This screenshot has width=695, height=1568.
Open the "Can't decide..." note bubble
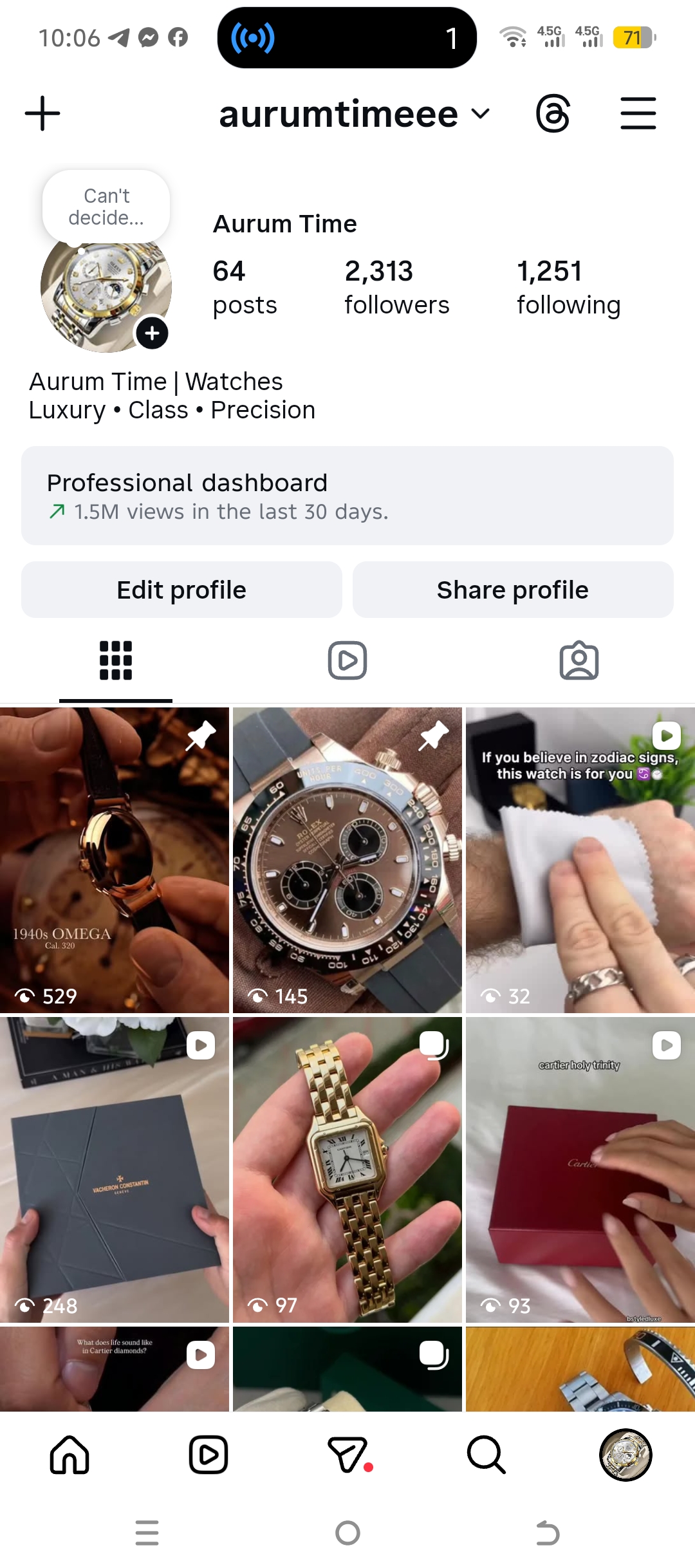pyautogui.click(x=106, y=207)
